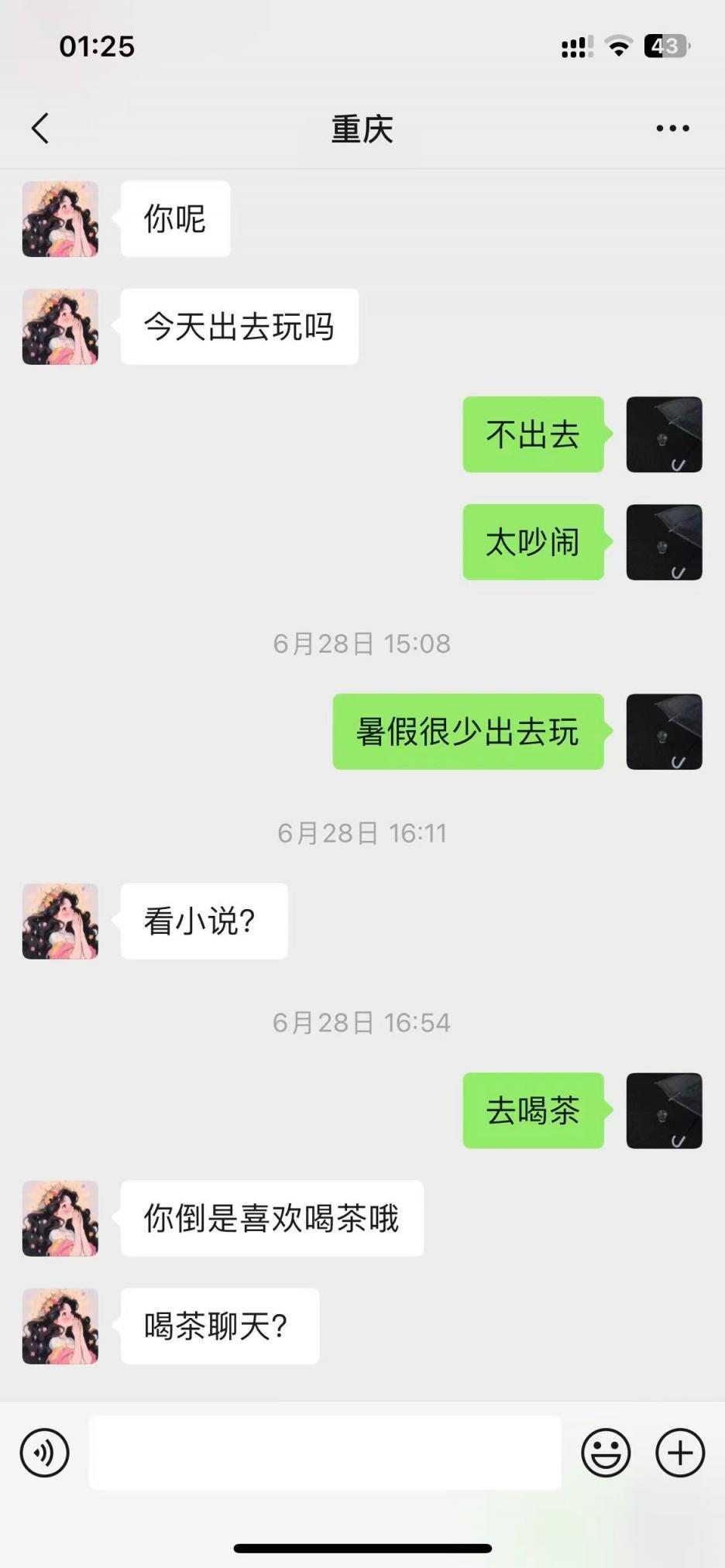View own avatar beside "去喝茶" message
This screenshot has height=1568, width=725.
[x=664, y=1110]
